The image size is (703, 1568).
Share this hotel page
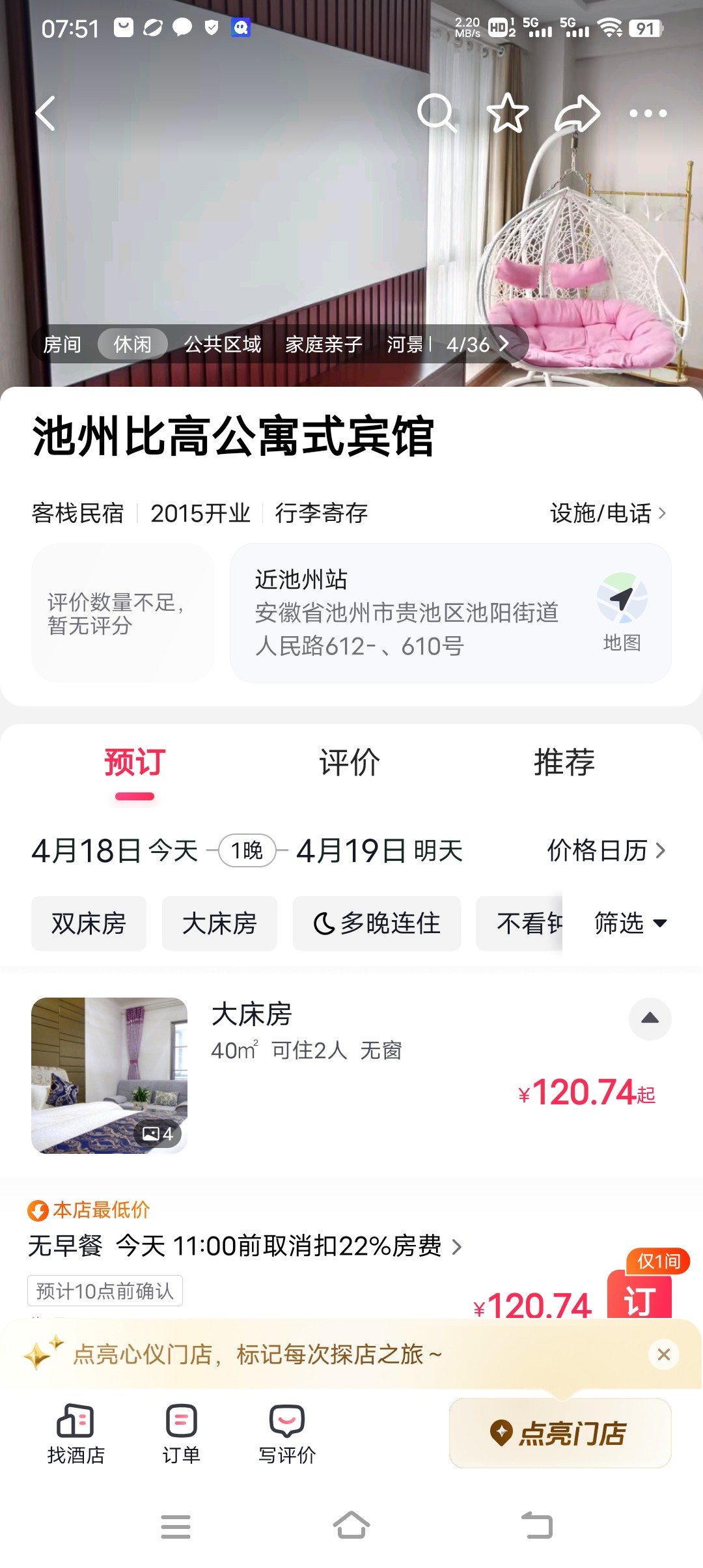[x=577, y=114]
